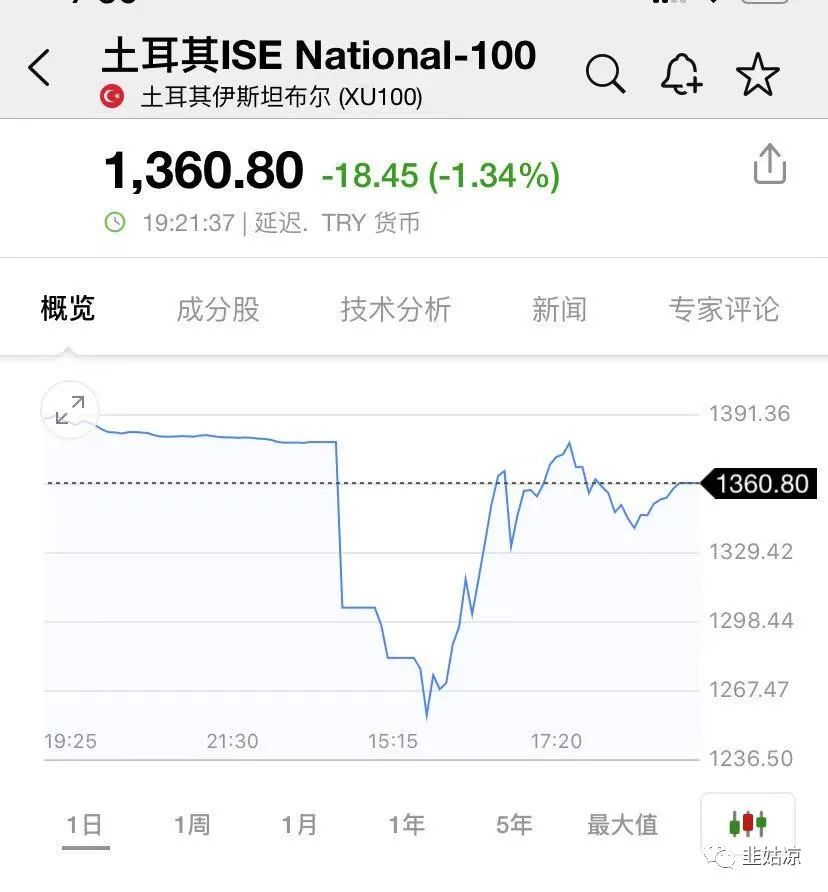
Task: Switch to the 专家评论 tab
Action: (724, 309)
